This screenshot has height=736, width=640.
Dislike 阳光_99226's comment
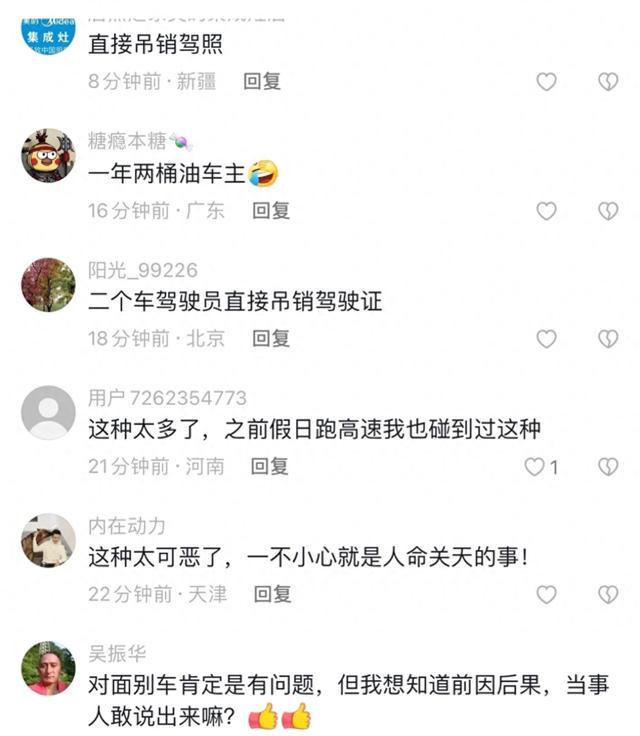pos(608,338)
